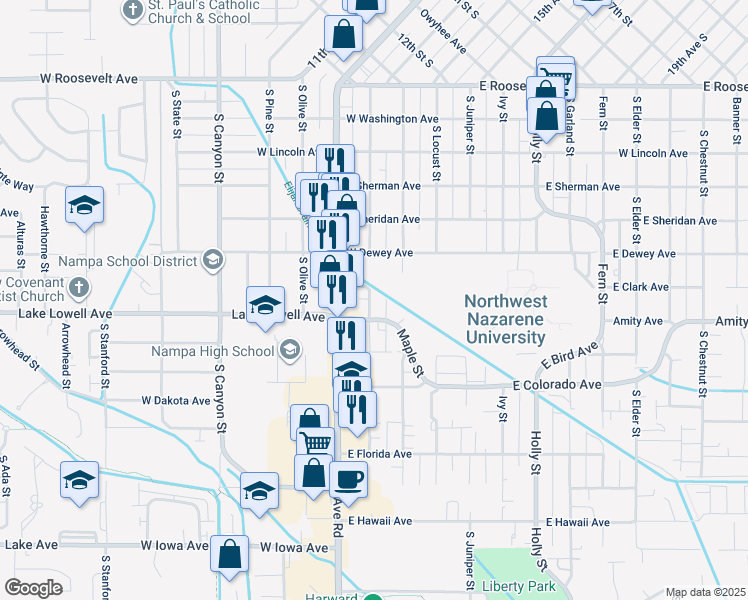The width and height of the screenshot is (748, 600).
Task: Tap the Covenant Baptist Church pin
Action: point(79,289)
